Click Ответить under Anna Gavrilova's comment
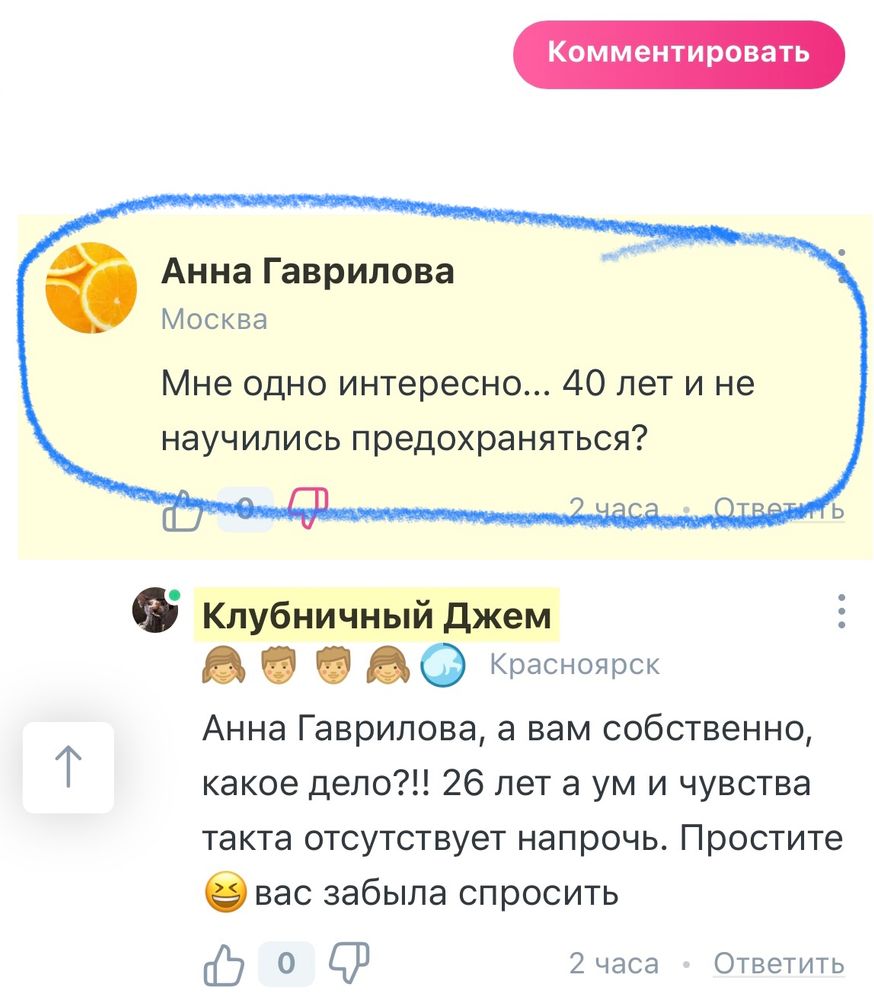 coord(775,507)
